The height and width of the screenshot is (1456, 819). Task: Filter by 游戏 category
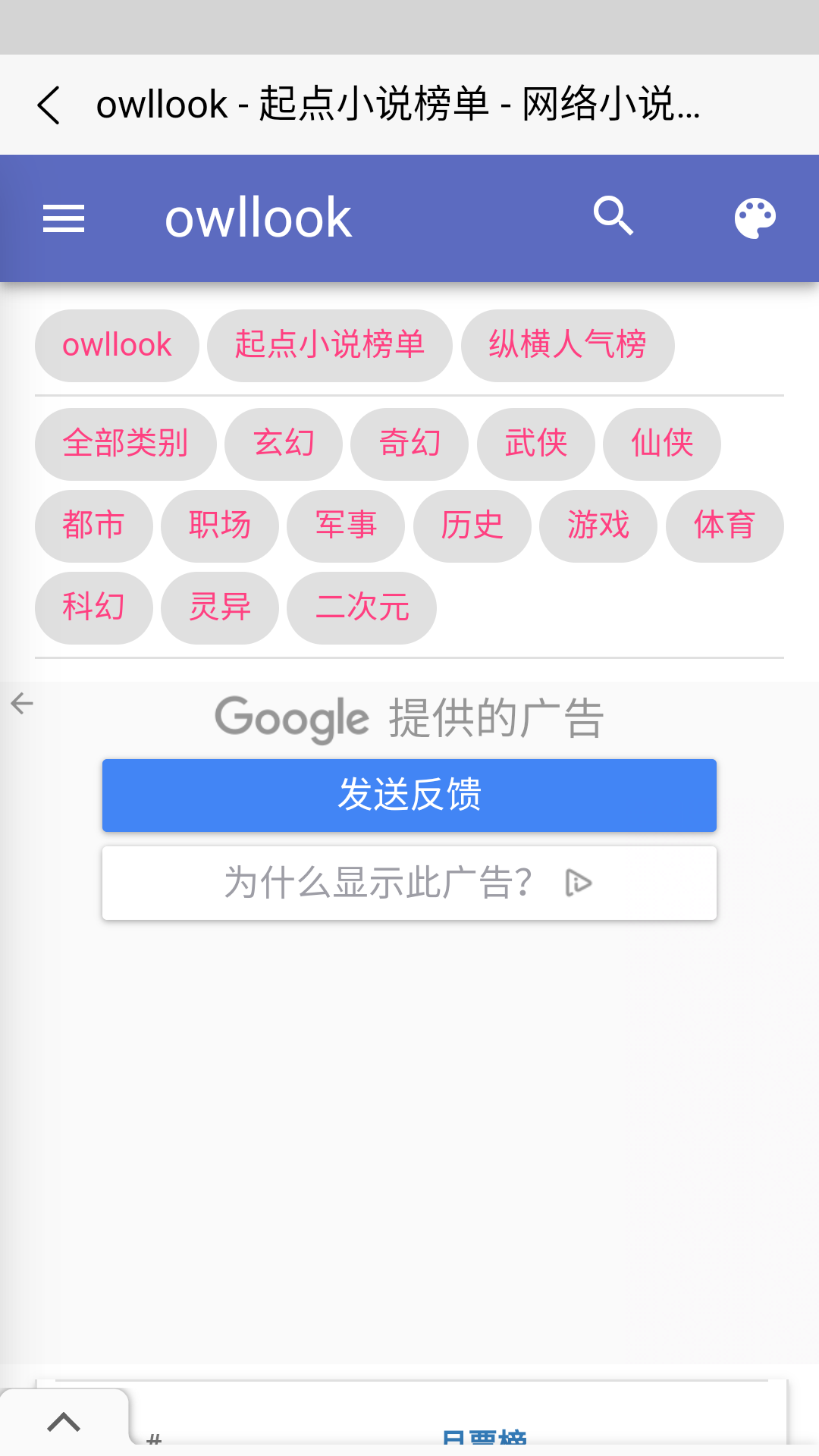[x=598, y=526]
